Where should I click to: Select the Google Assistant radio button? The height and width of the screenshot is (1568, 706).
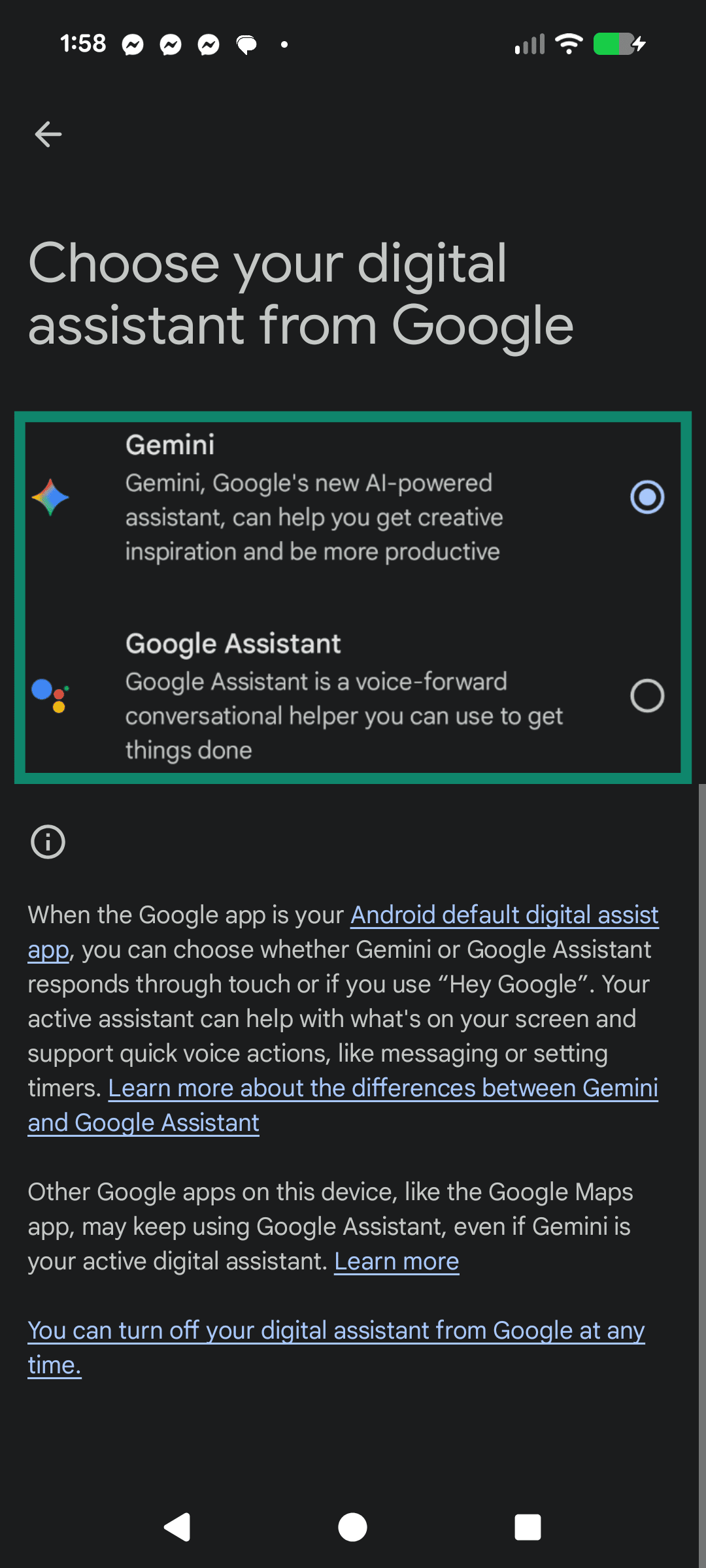coord(646,694)
